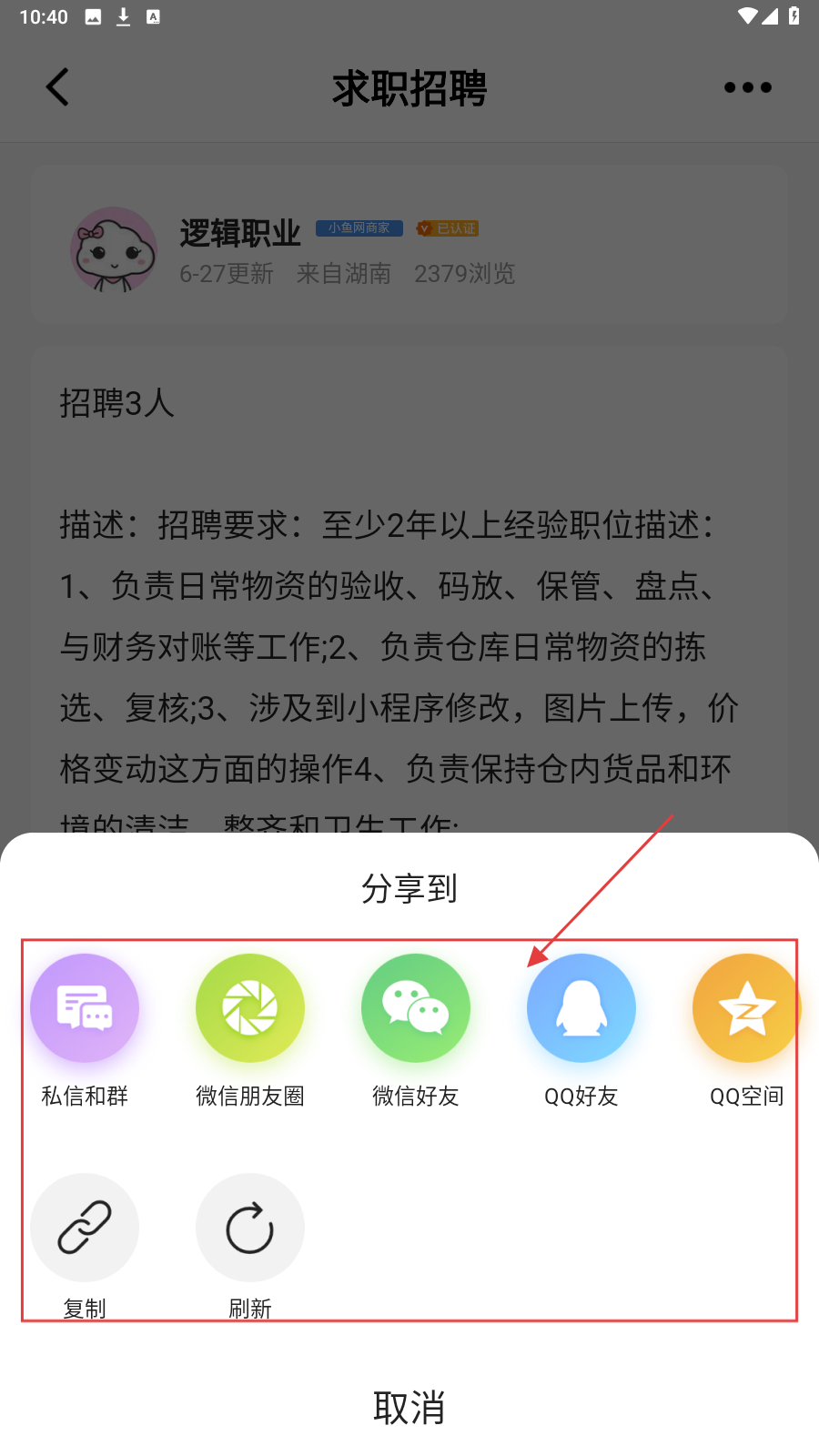Share to 微信朋友圈
The height and width of the screenshot is (1456, 819).
[250, 1008]
